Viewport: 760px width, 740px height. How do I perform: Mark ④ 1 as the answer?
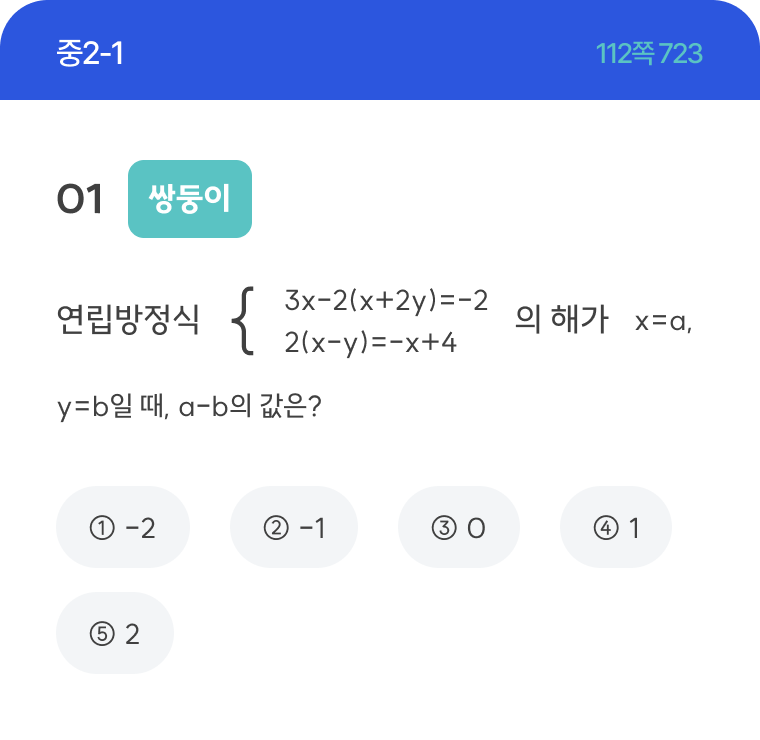(x=616, y=528)
